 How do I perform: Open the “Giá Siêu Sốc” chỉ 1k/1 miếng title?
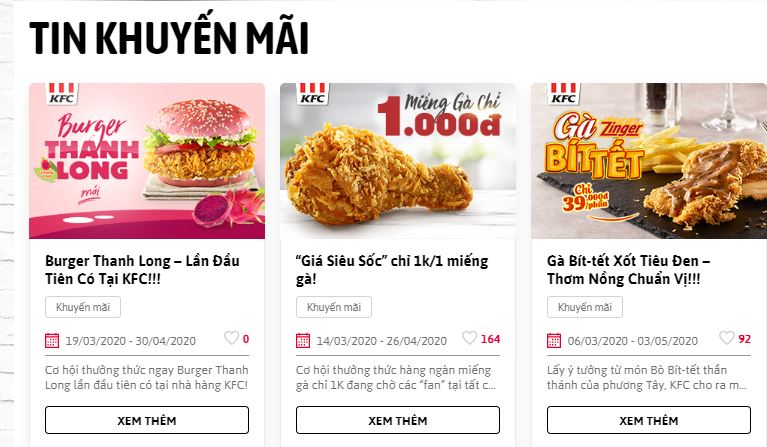[392, 270]
